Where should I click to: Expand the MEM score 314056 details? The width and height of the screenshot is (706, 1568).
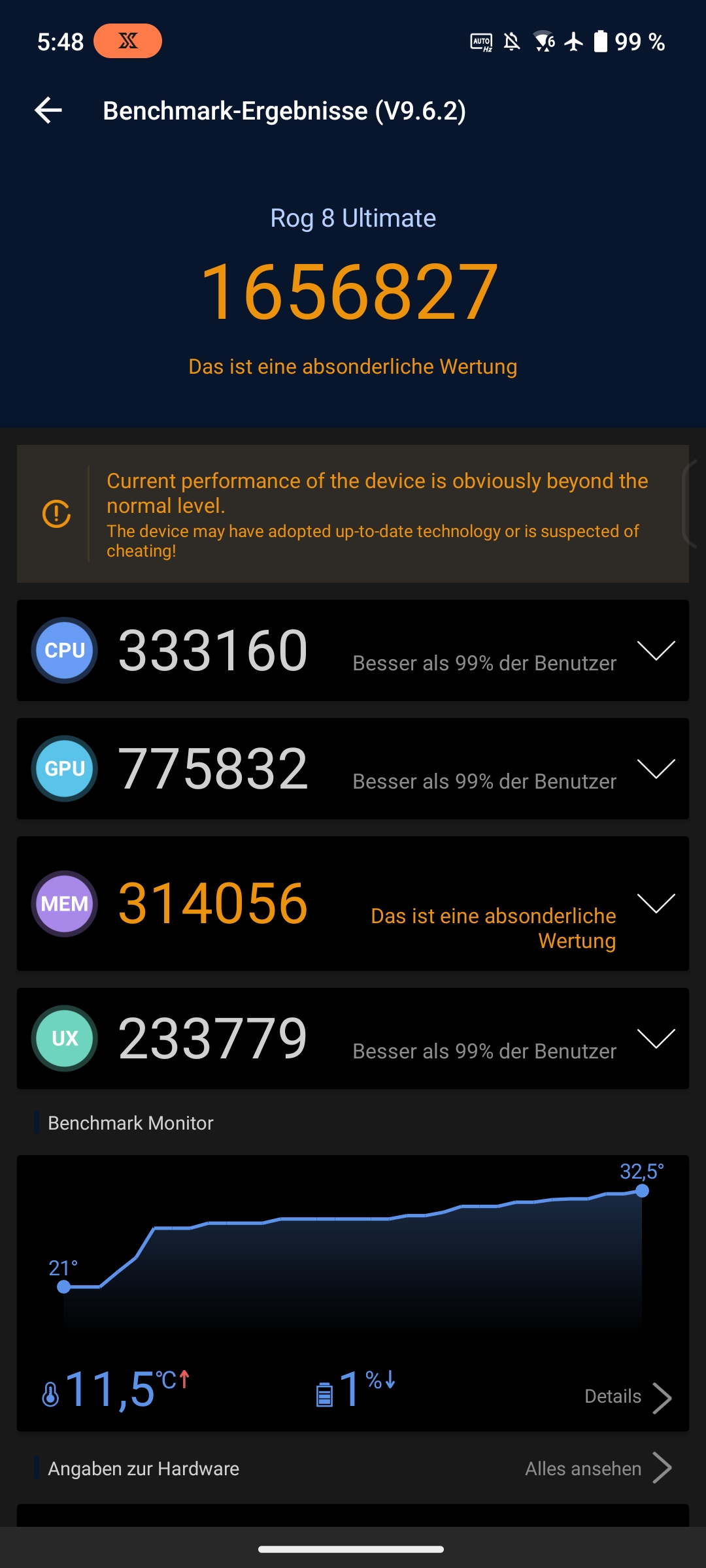point(656,904)
